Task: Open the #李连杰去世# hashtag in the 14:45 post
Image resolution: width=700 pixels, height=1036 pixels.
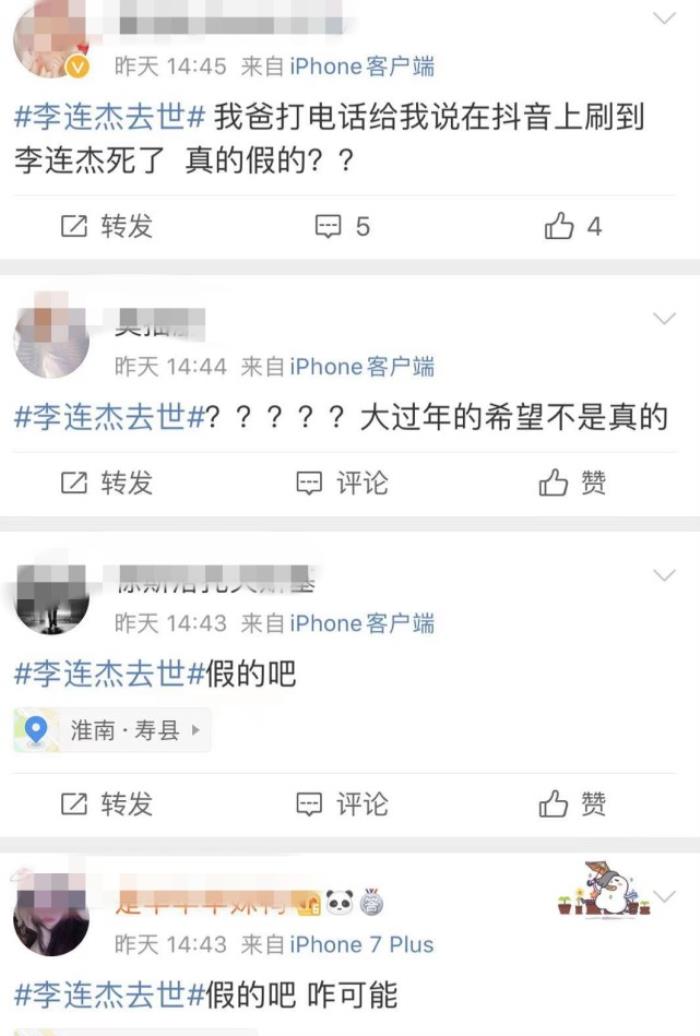Action: tap(109, 117)
